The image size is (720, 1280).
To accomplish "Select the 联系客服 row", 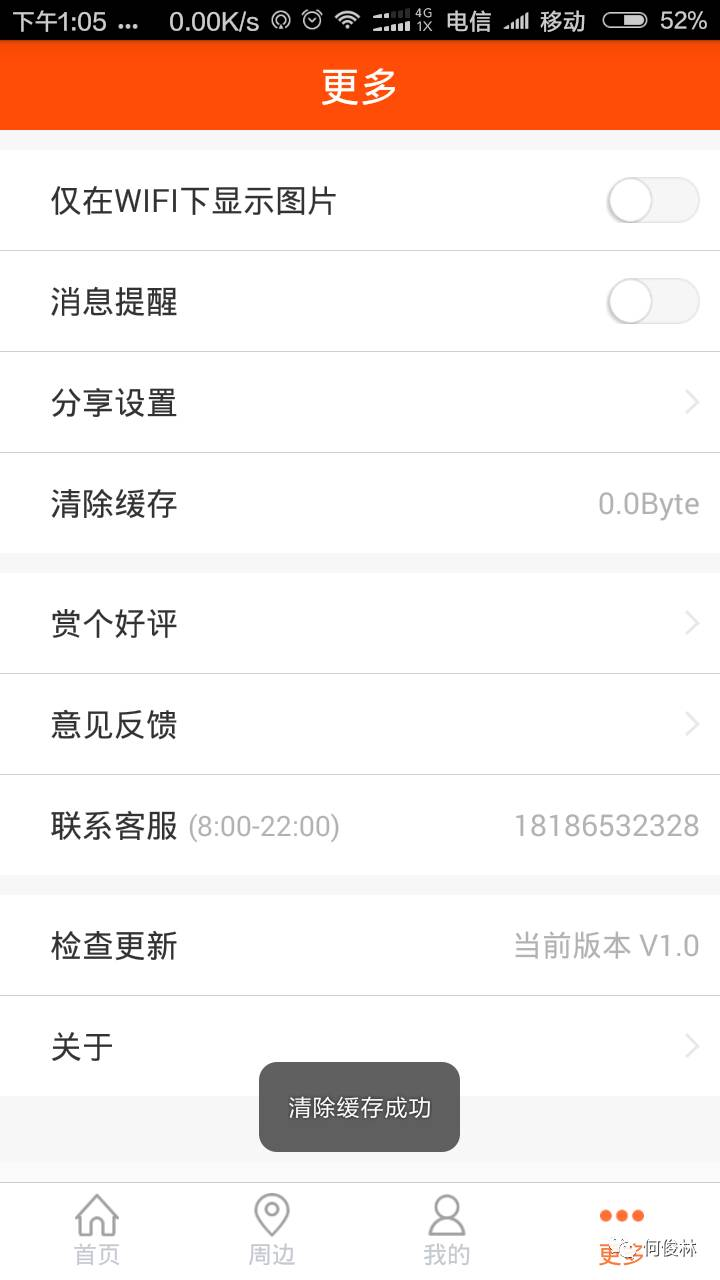I will 360,825.
